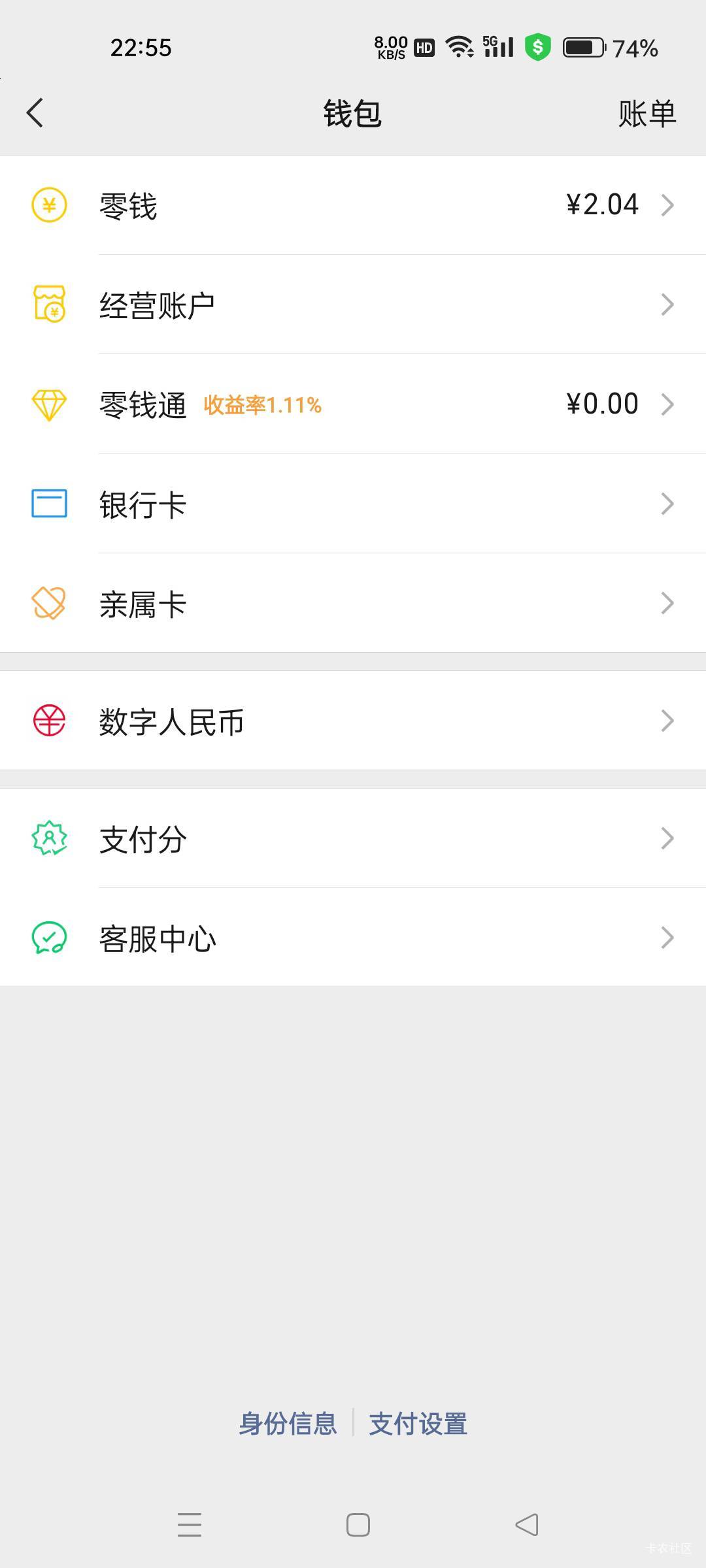Screen dimensions: 706x1568
Task: Open 账单 in the top bar
Action: (647, 114)
